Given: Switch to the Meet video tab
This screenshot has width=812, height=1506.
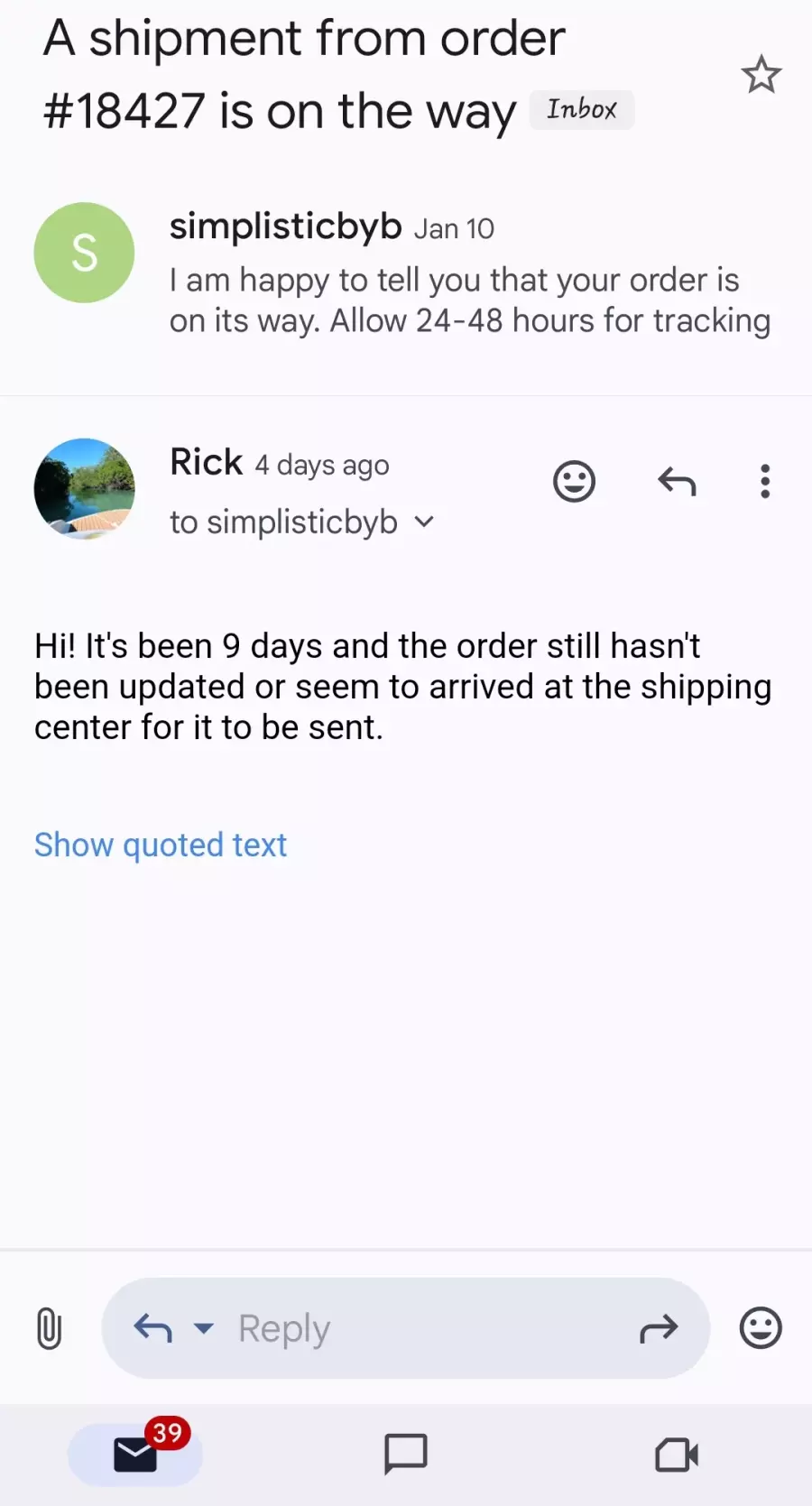Looking at the screenshot, I should [x=677, y=1455].
